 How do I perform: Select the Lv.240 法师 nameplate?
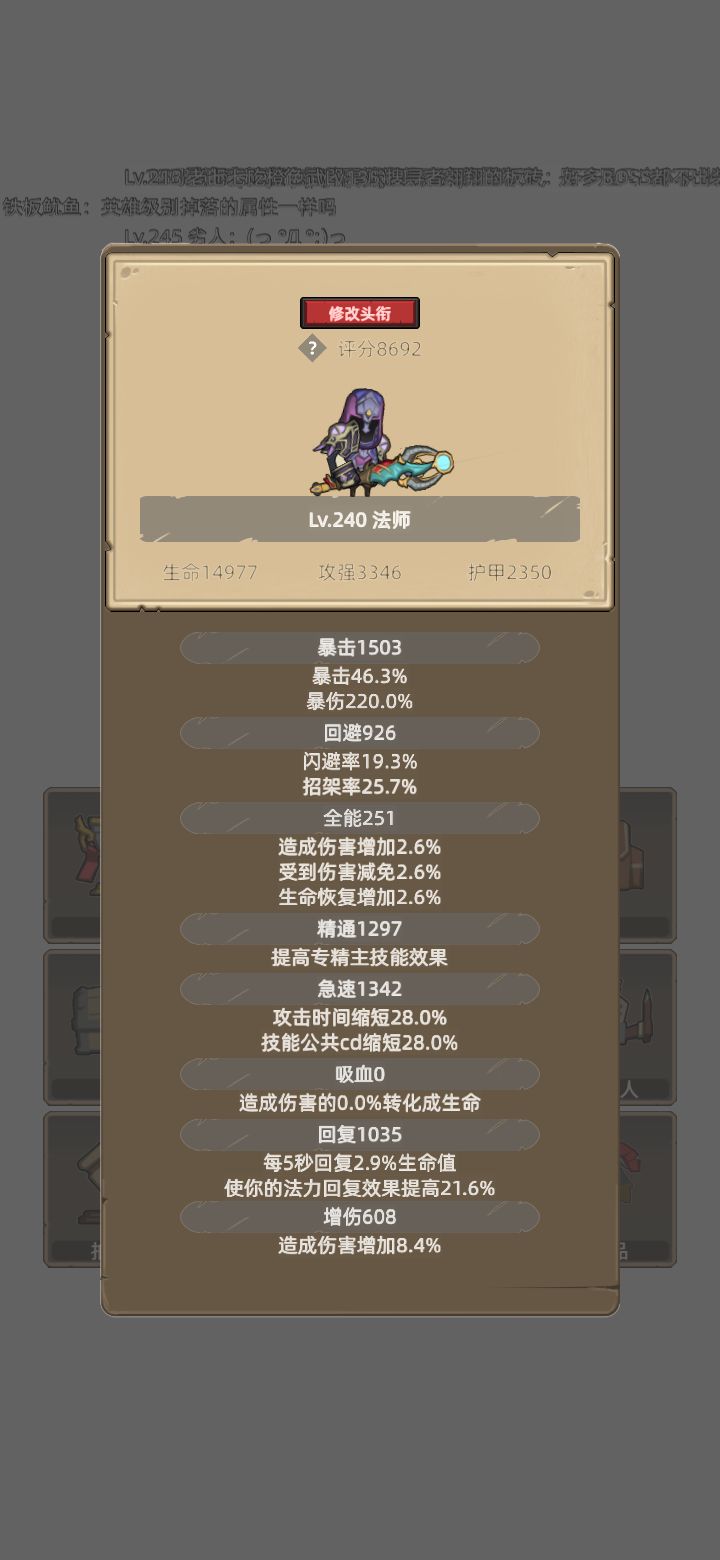(x=362, y=519)
